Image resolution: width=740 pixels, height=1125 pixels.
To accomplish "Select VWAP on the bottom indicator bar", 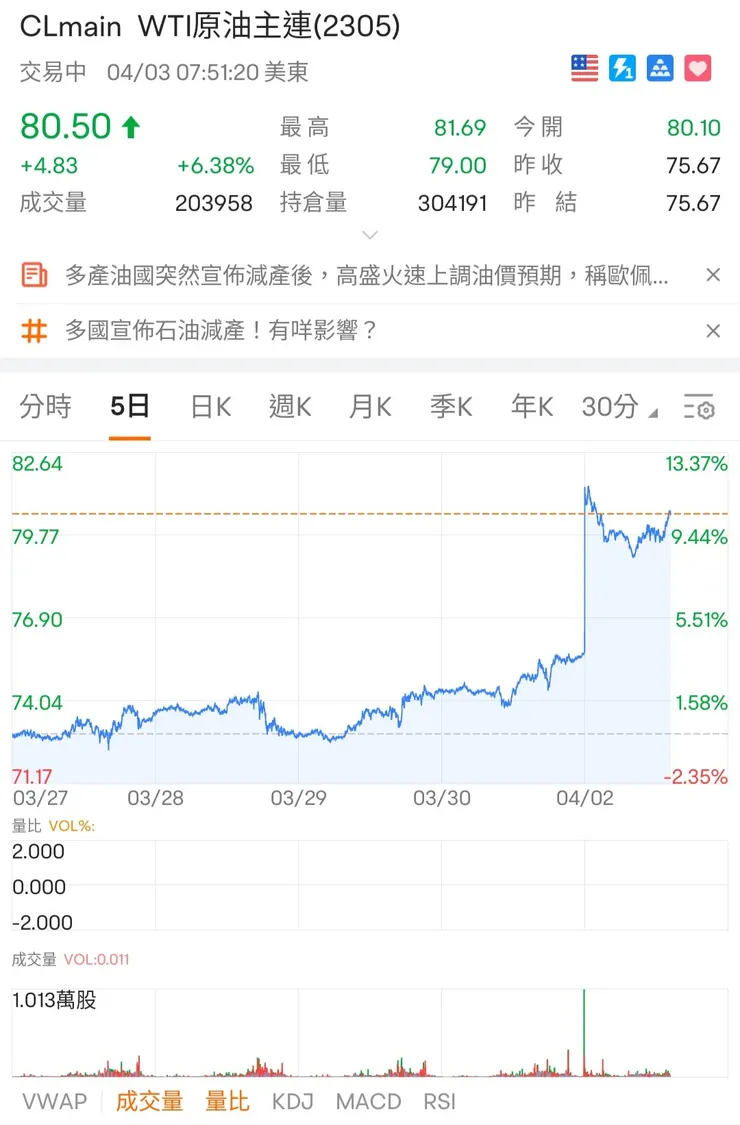I will (54, 1101).
